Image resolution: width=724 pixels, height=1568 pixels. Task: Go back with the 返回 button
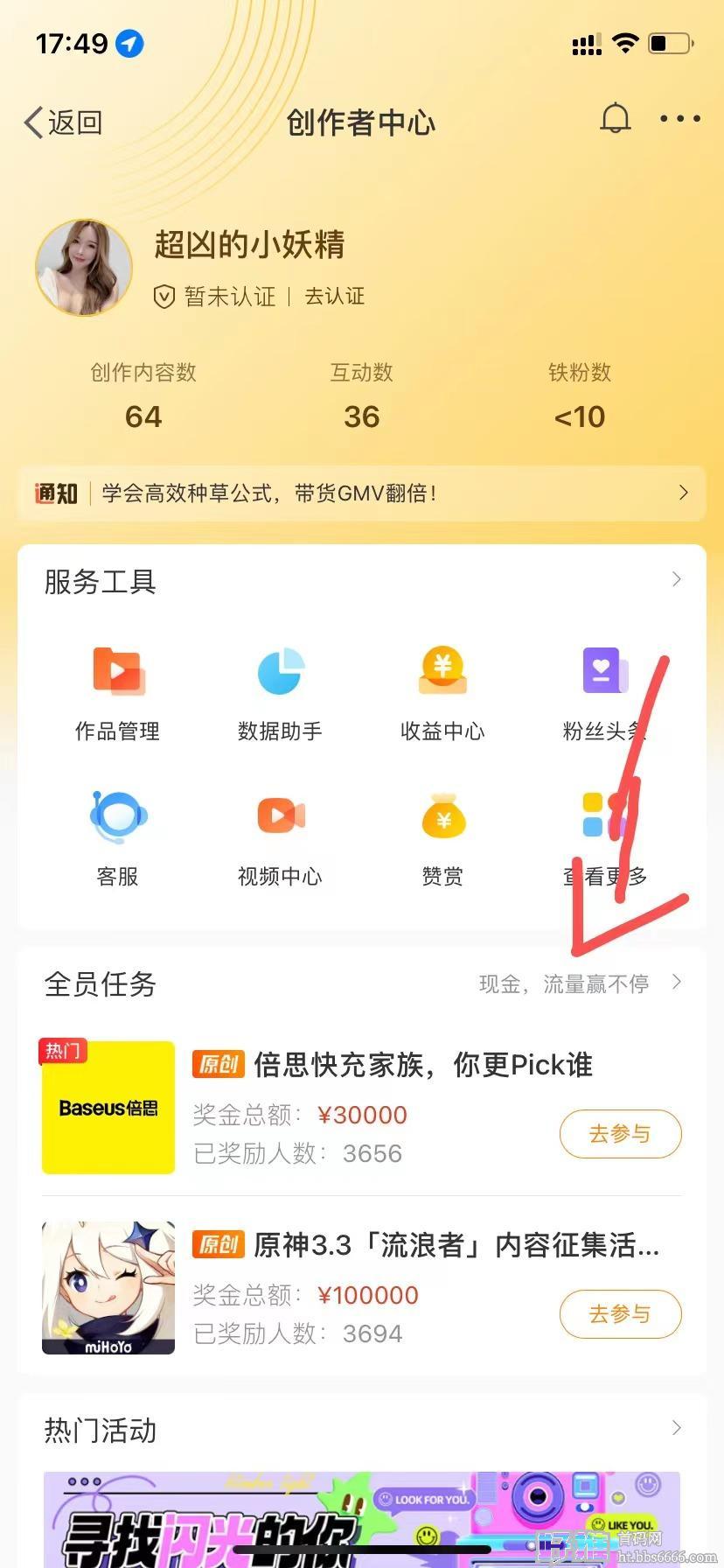tap(63, 122)
